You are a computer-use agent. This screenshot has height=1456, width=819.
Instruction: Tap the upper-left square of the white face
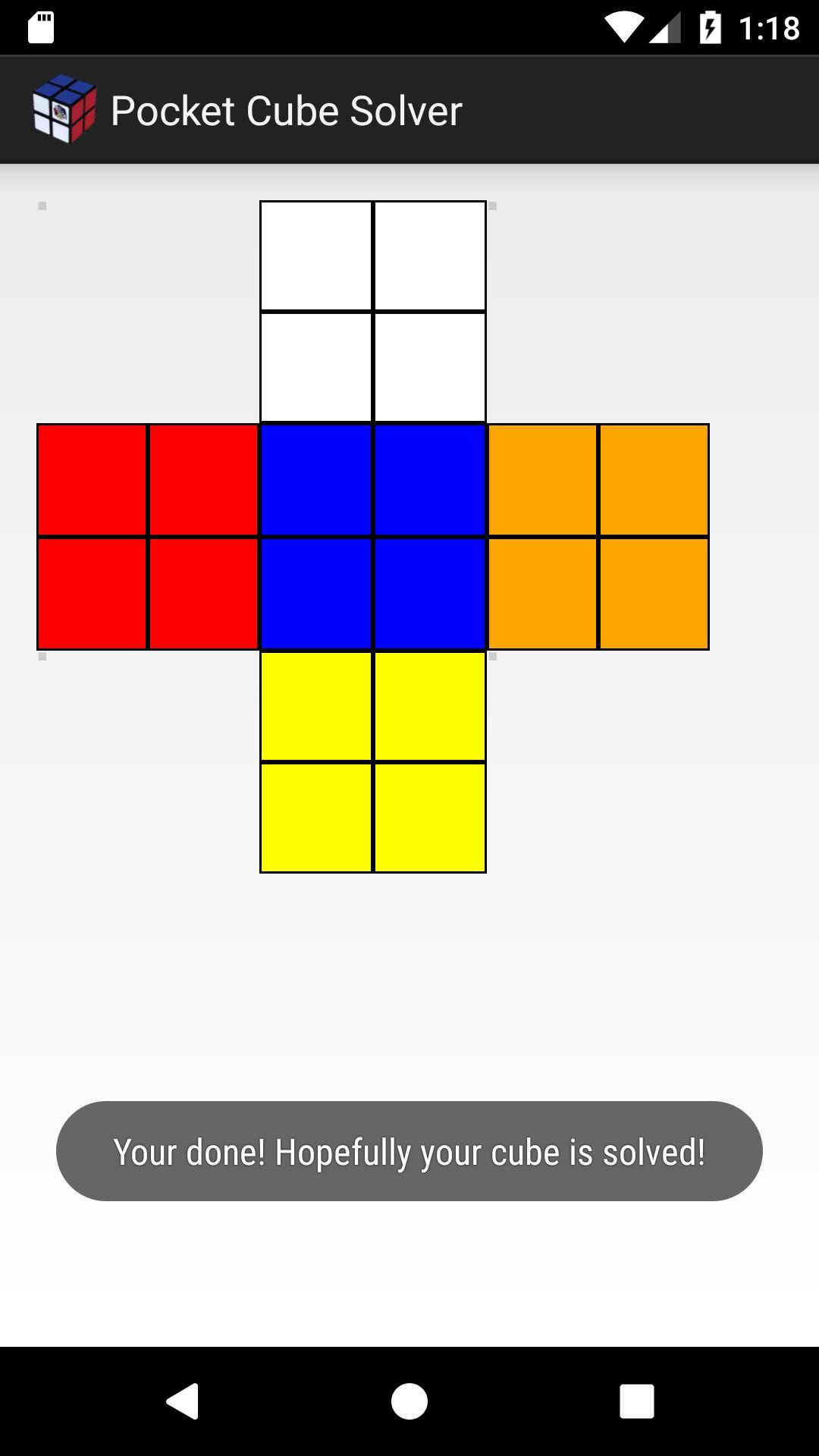pos(316,256)
